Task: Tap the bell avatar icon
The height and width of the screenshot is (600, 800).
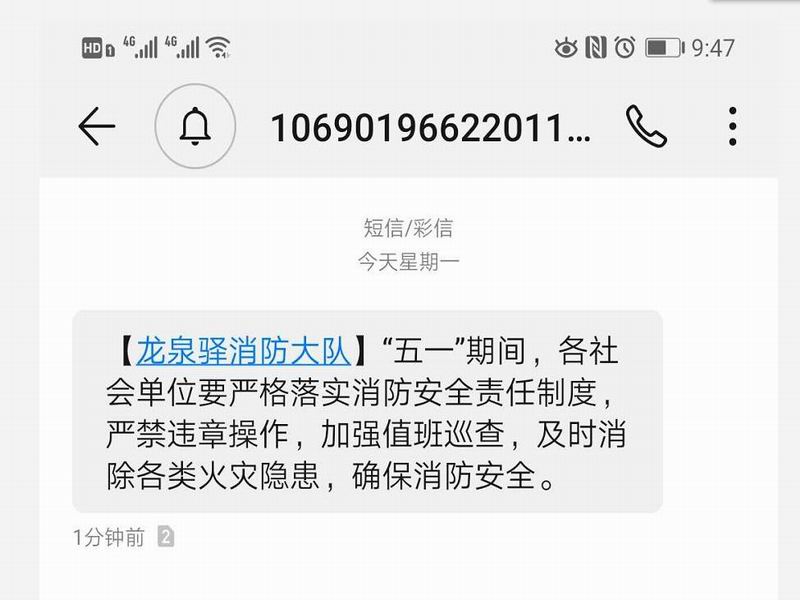Action: [195, 127]
